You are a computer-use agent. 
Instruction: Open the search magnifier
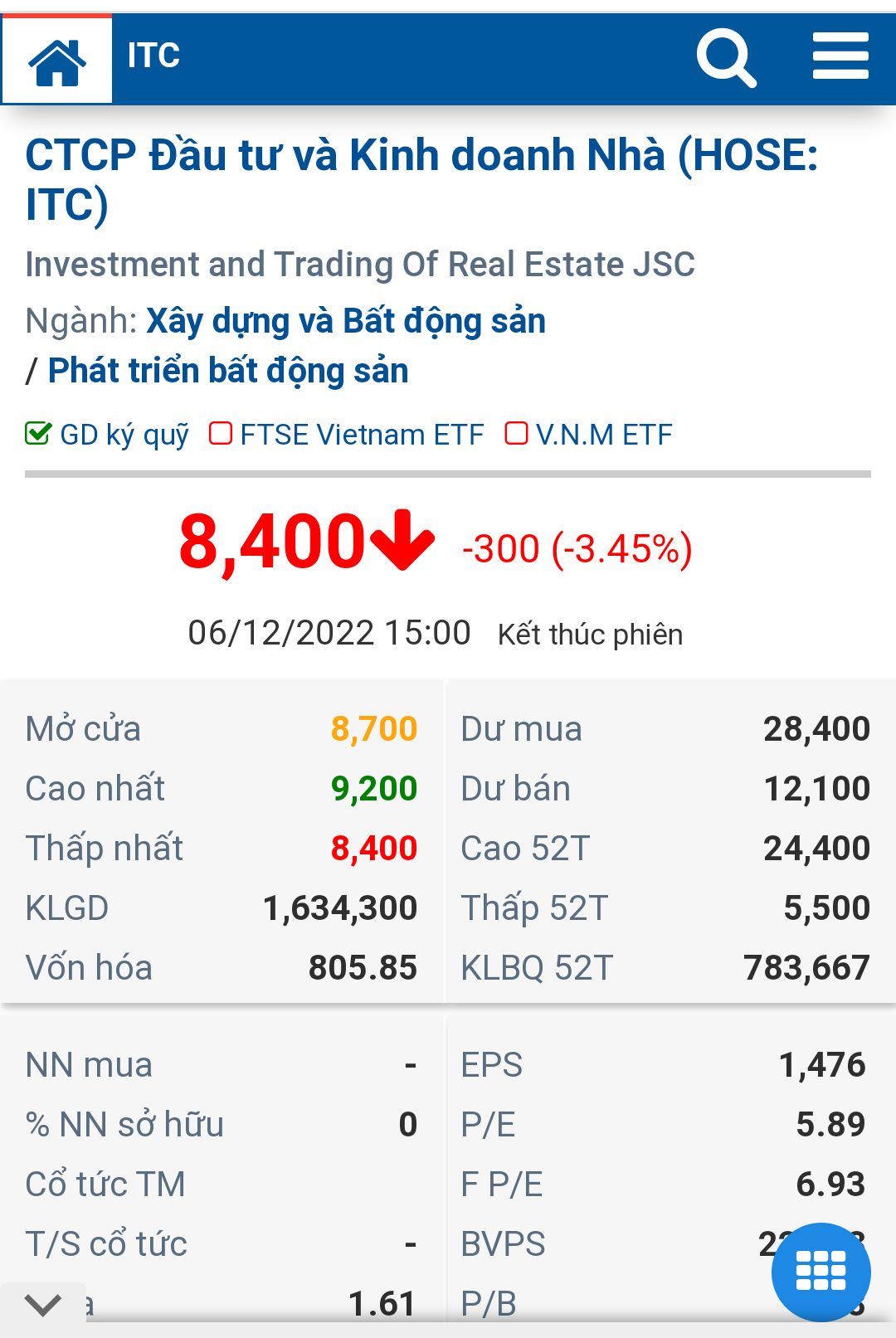pyautogui.click(x=726, y=57)
